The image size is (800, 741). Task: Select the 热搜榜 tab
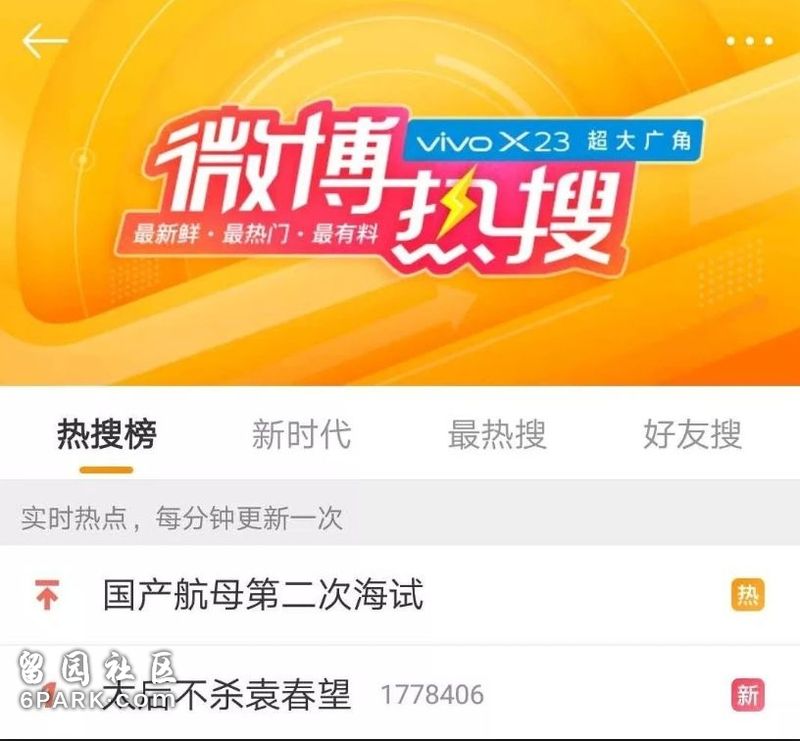pos(107,435)
